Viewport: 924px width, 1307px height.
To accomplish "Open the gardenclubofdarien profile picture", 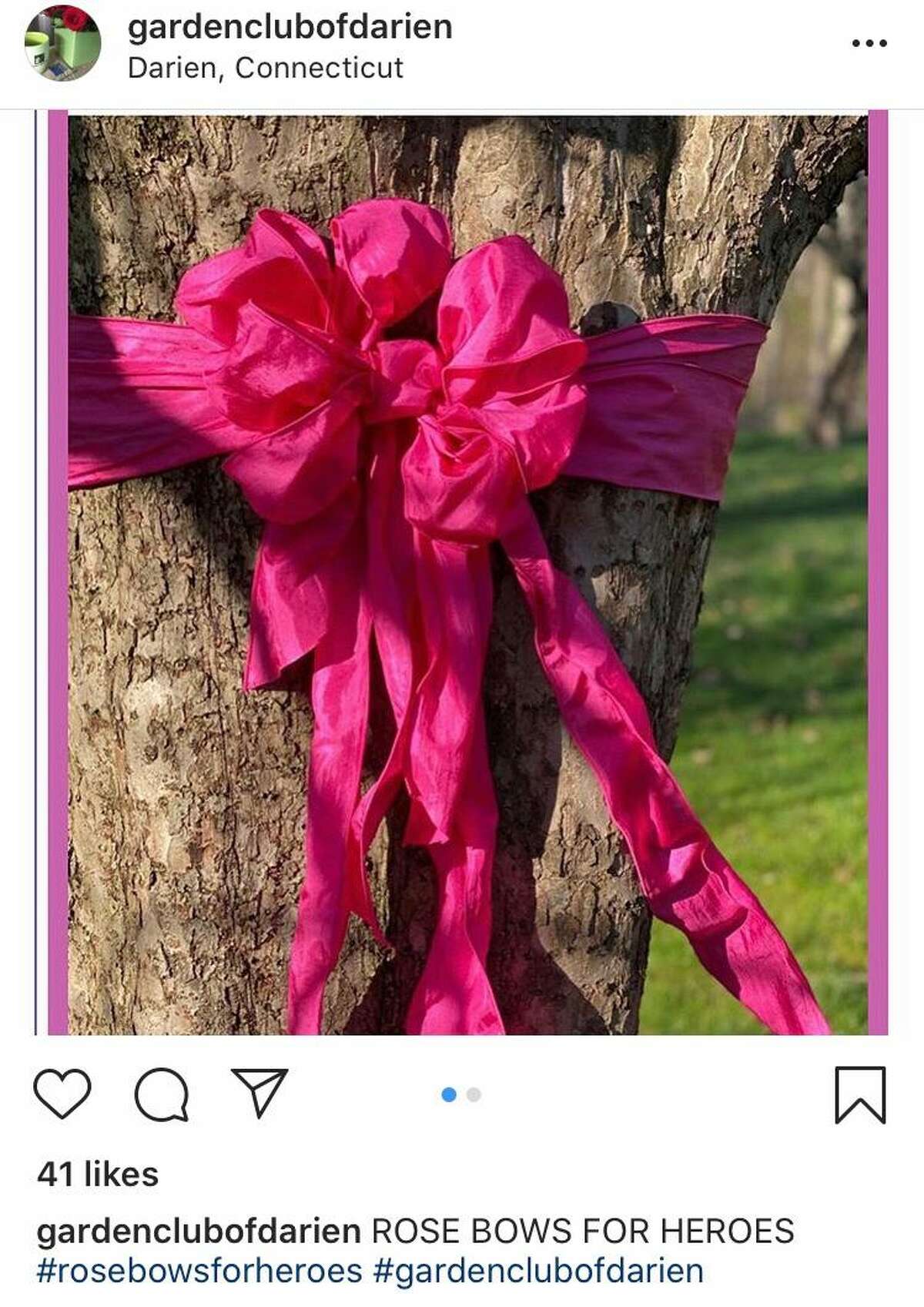I will click(62, 44).
